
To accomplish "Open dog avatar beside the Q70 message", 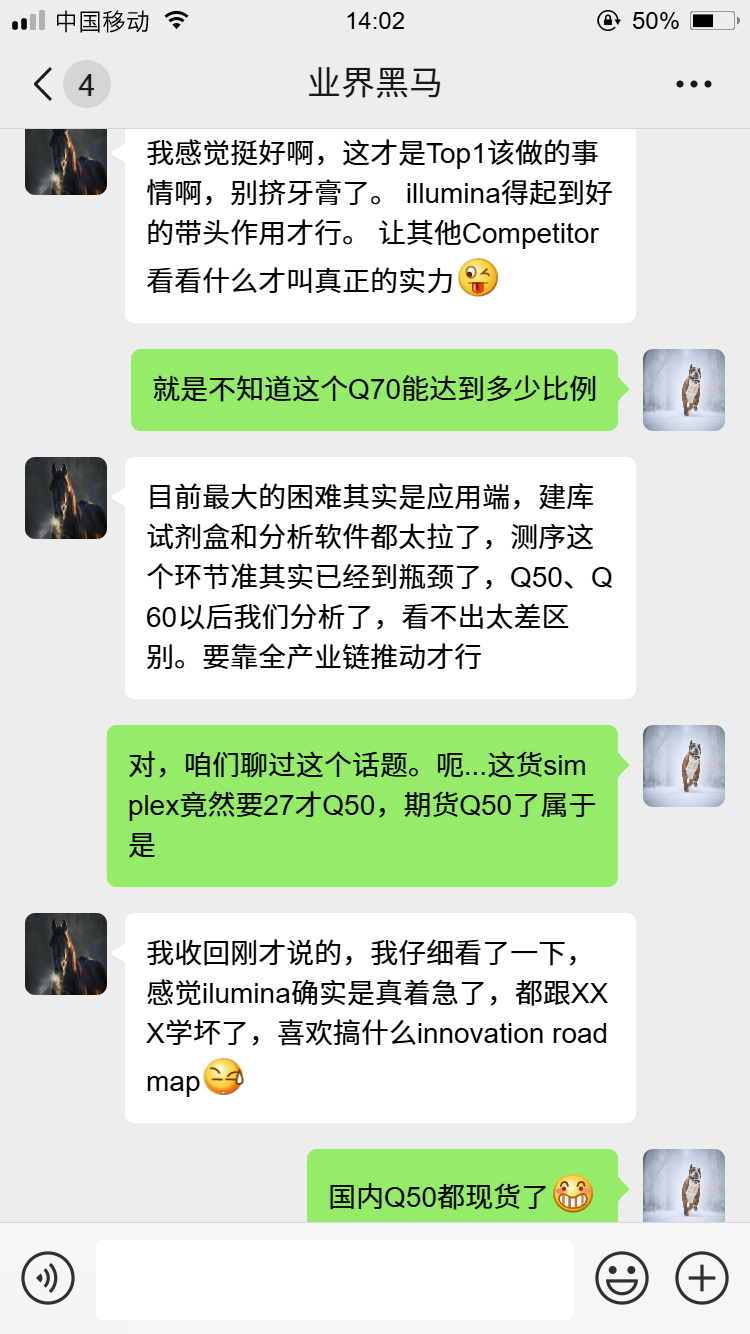I will 683,390.
